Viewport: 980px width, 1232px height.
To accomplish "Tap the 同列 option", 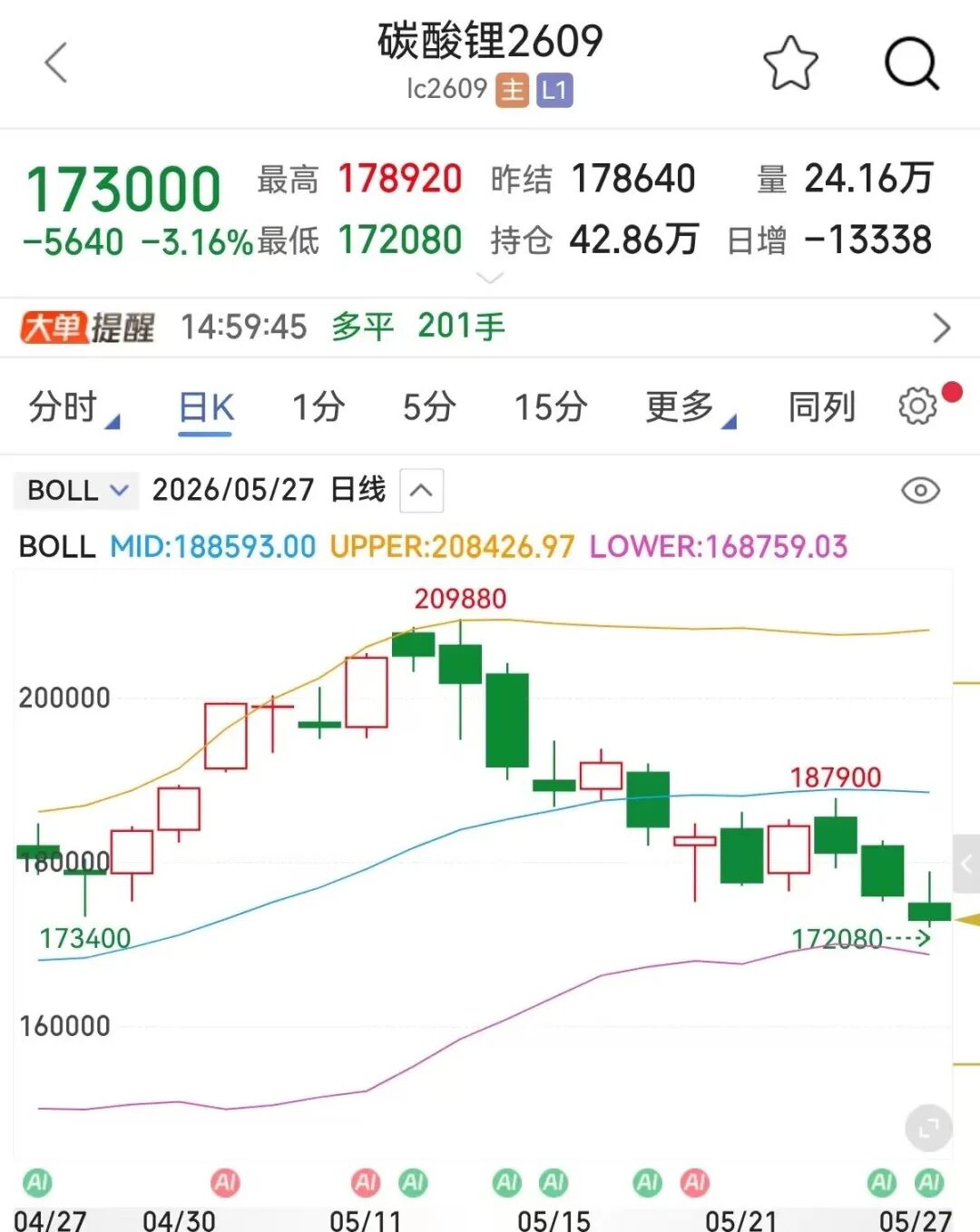I will (x=821, y=407).
